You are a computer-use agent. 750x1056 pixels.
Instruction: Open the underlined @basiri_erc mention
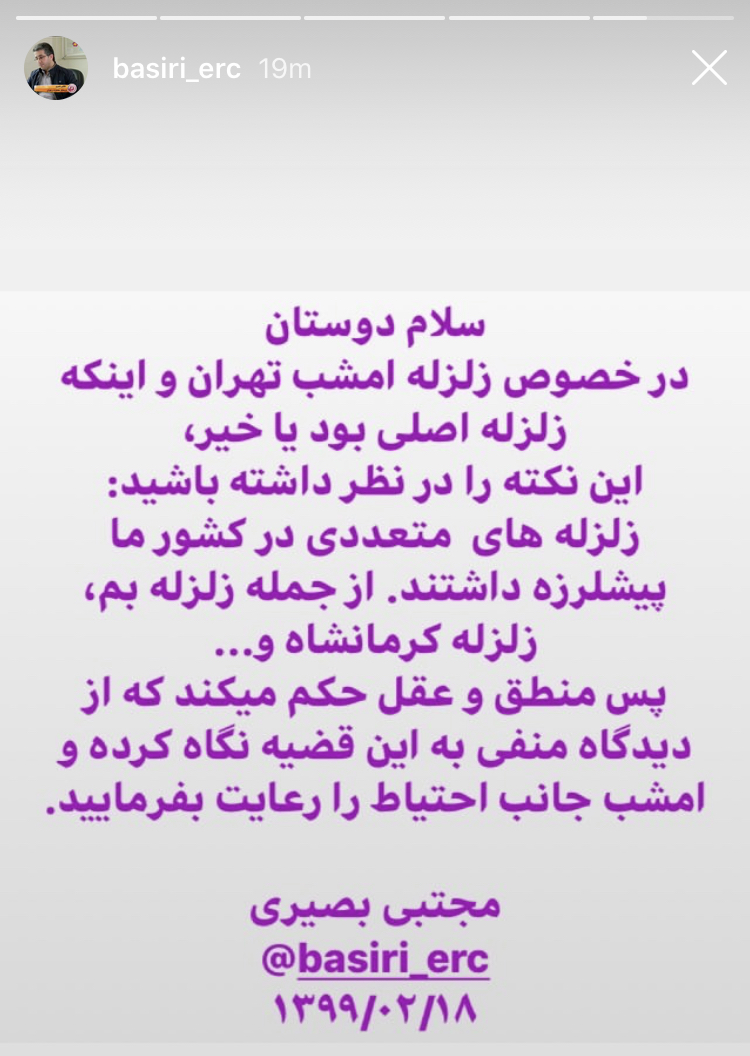pyautogui.click(x=375, y=960)
